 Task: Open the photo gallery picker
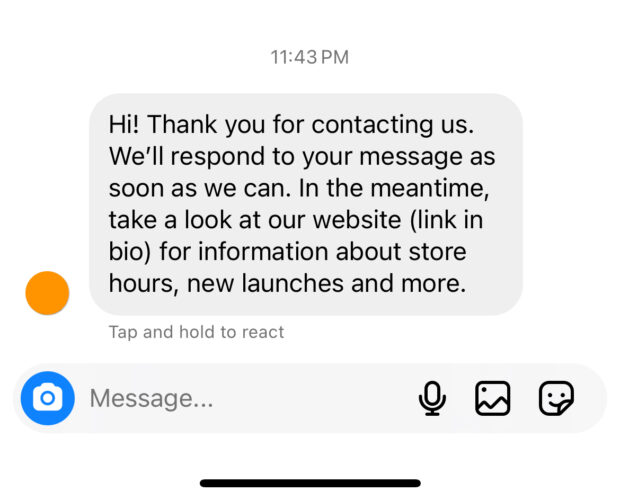[x=492, y=398]
